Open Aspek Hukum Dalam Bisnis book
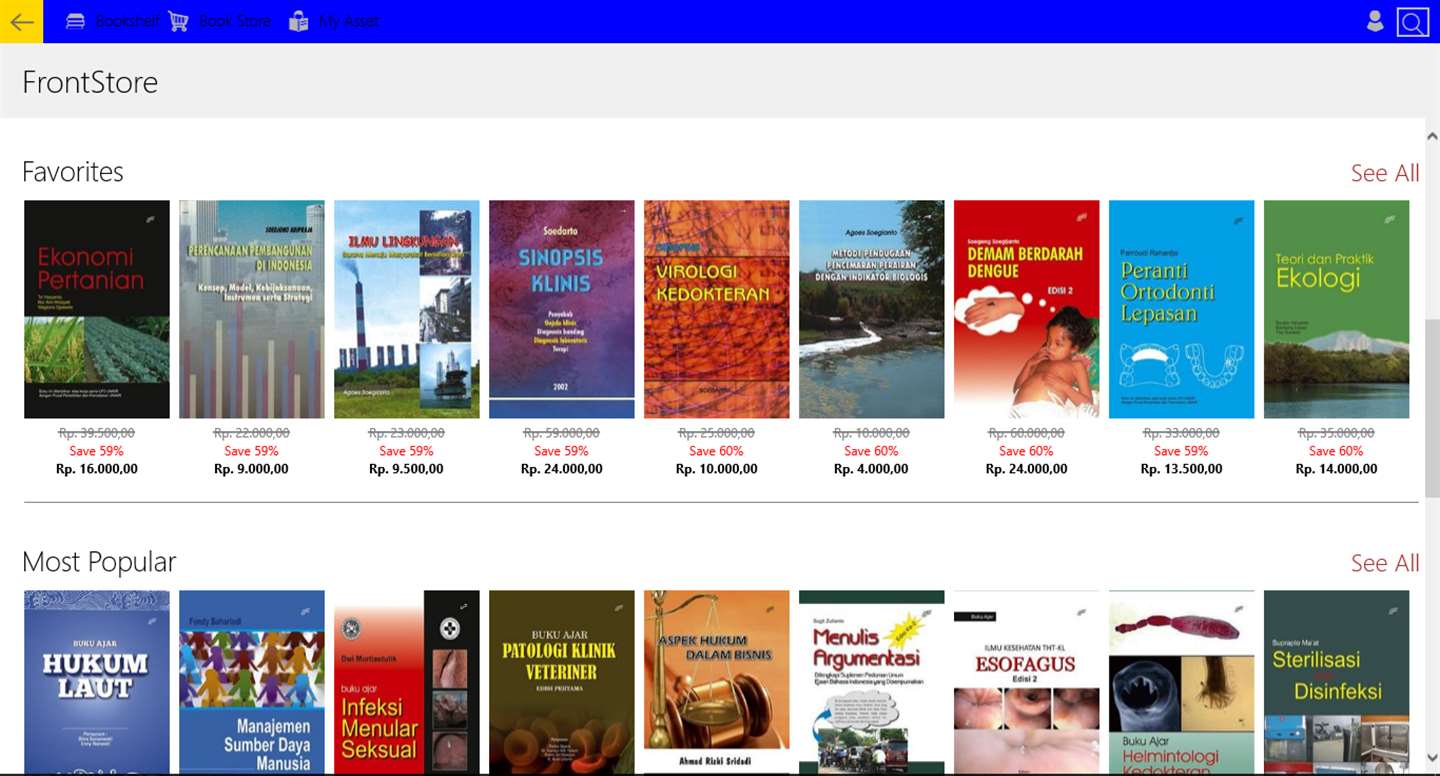 coord(717,680)
